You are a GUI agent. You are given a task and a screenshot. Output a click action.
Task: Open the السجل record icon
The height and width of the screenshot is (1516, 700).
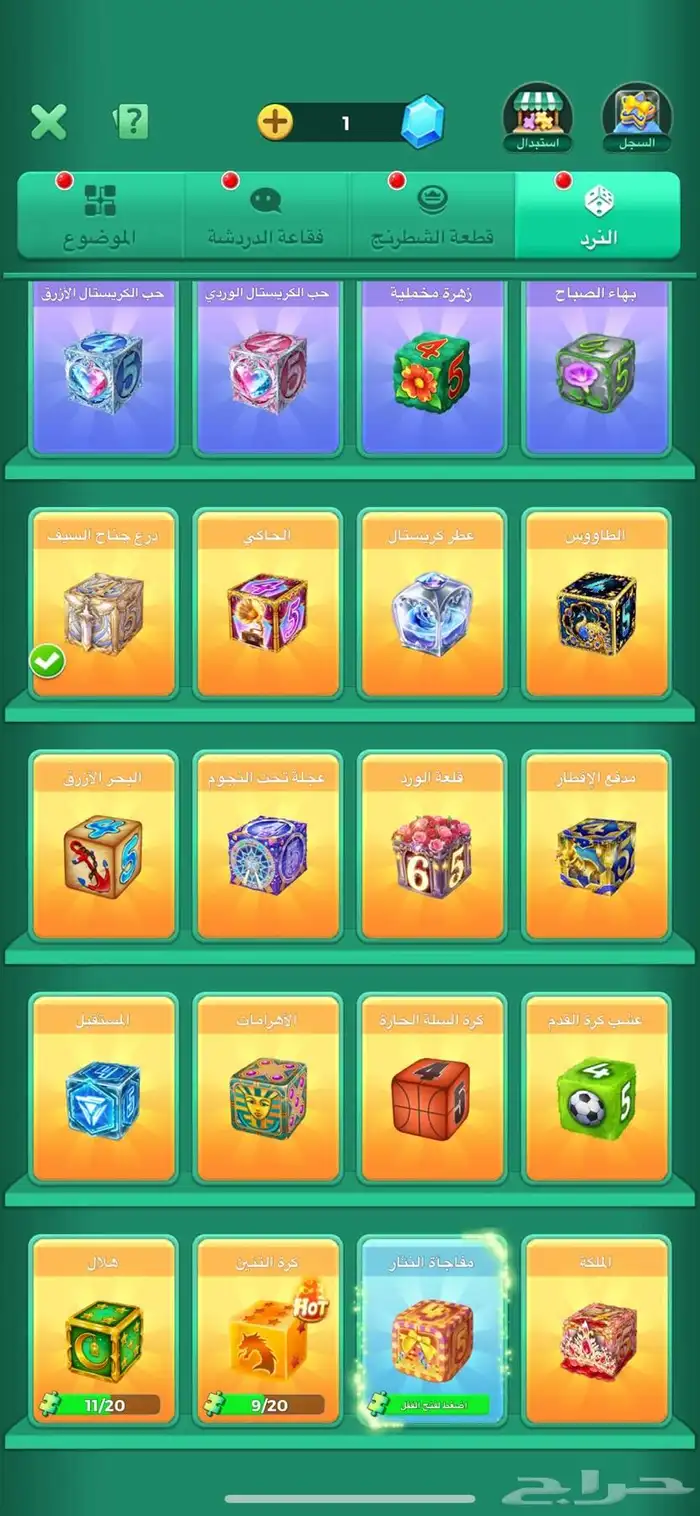637,117
